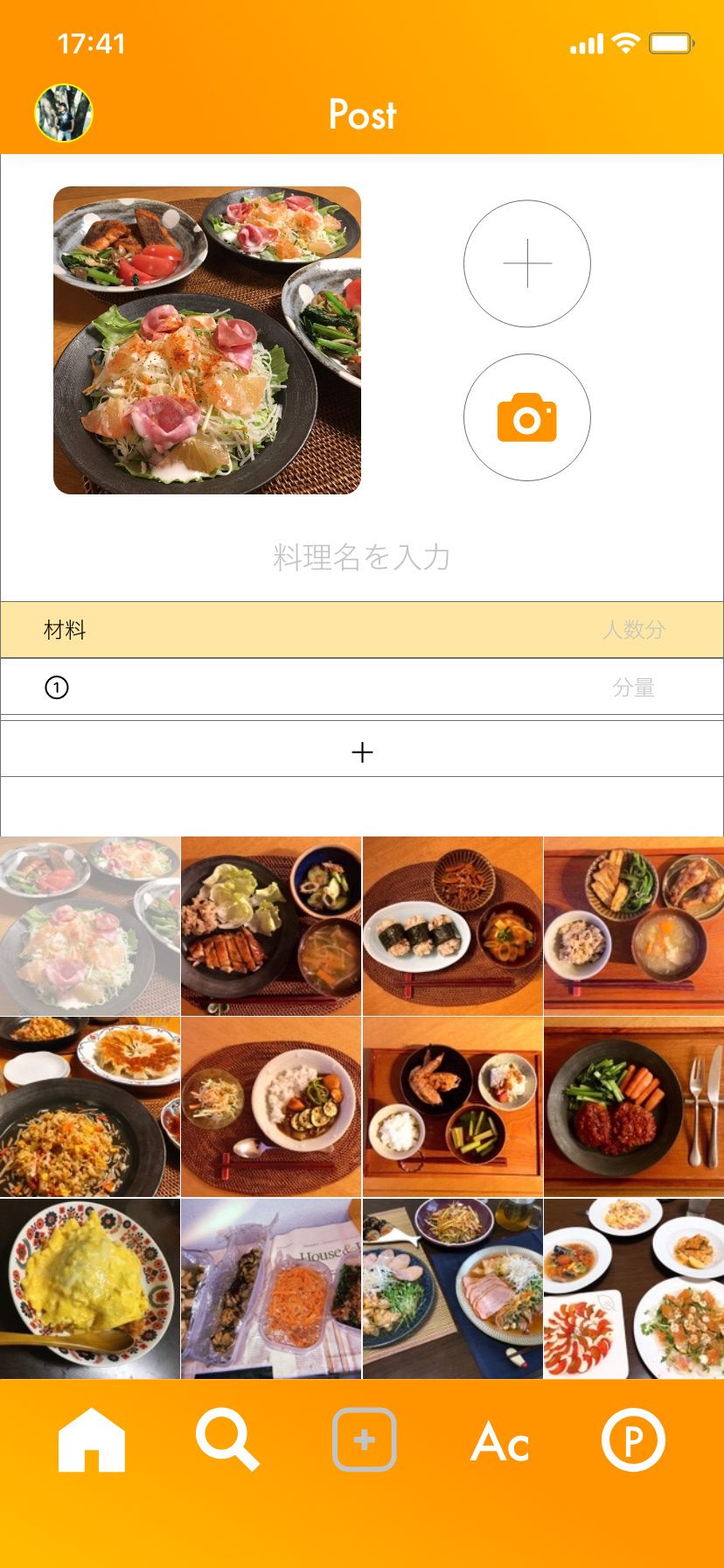Open the profile avatar in header
The height and width of the screenshot is (1568, 724).
pyautogui.click(x=63, y=113)
